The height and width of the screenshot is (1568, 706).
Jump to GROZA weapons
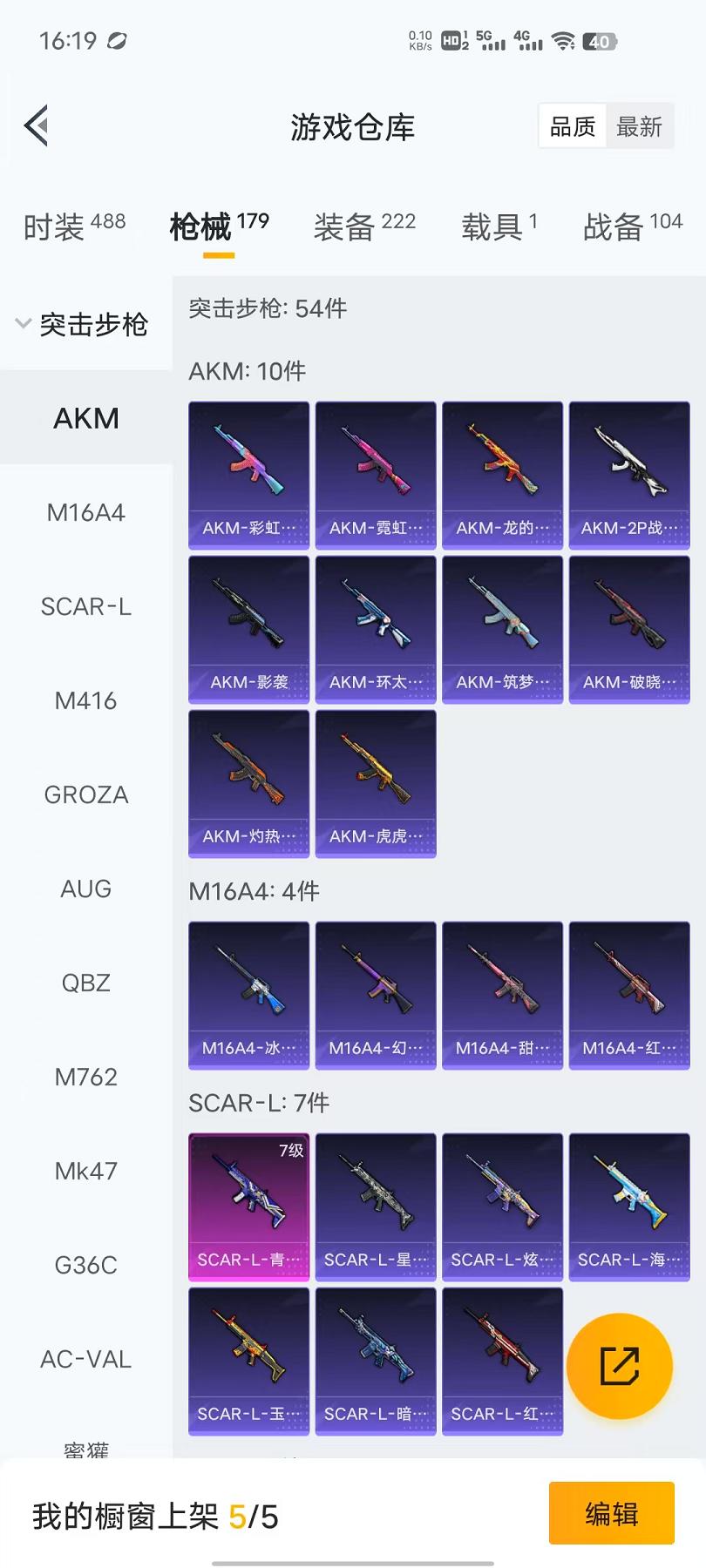point(85,794)
